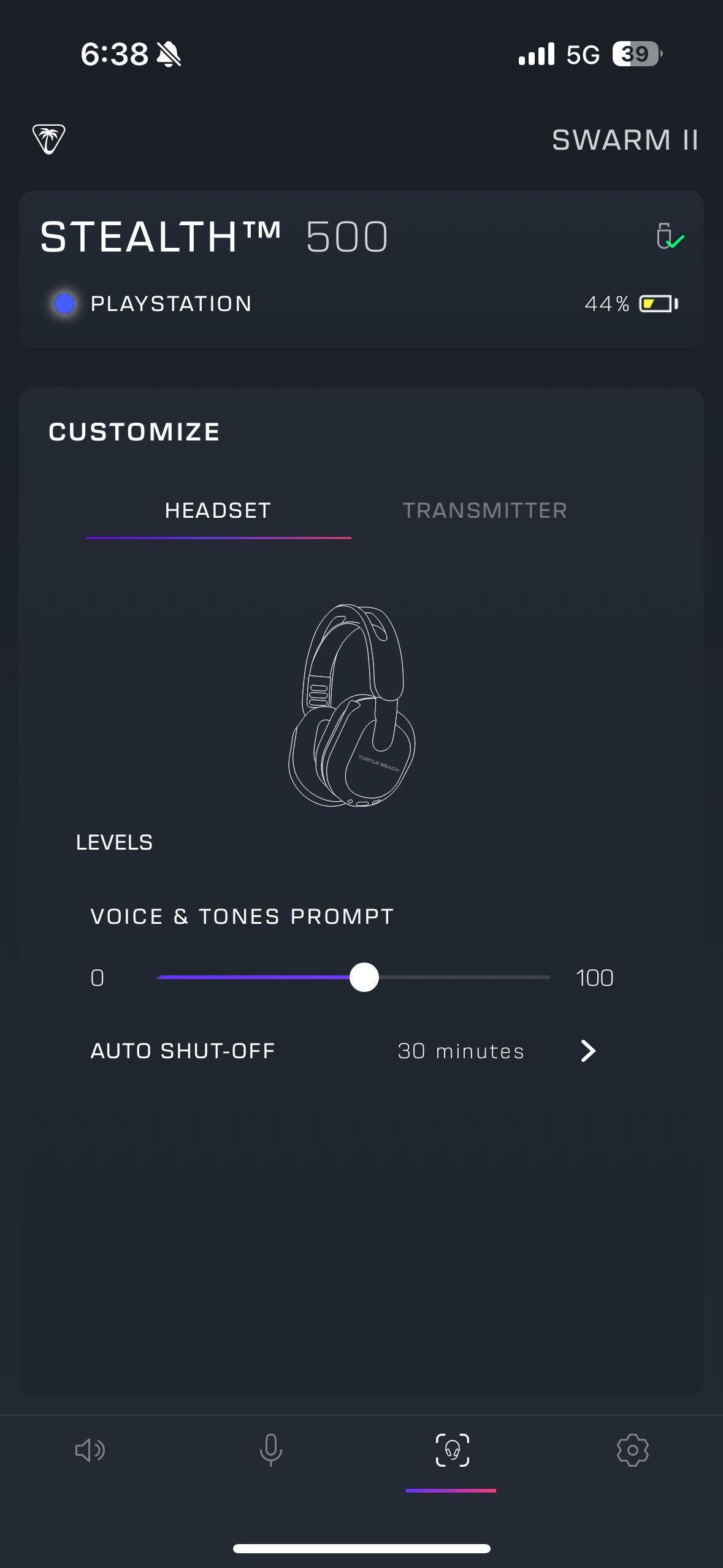
Task: Set Voice & Tones Prompt slider to maximum
Action: (x=549, y=977)
